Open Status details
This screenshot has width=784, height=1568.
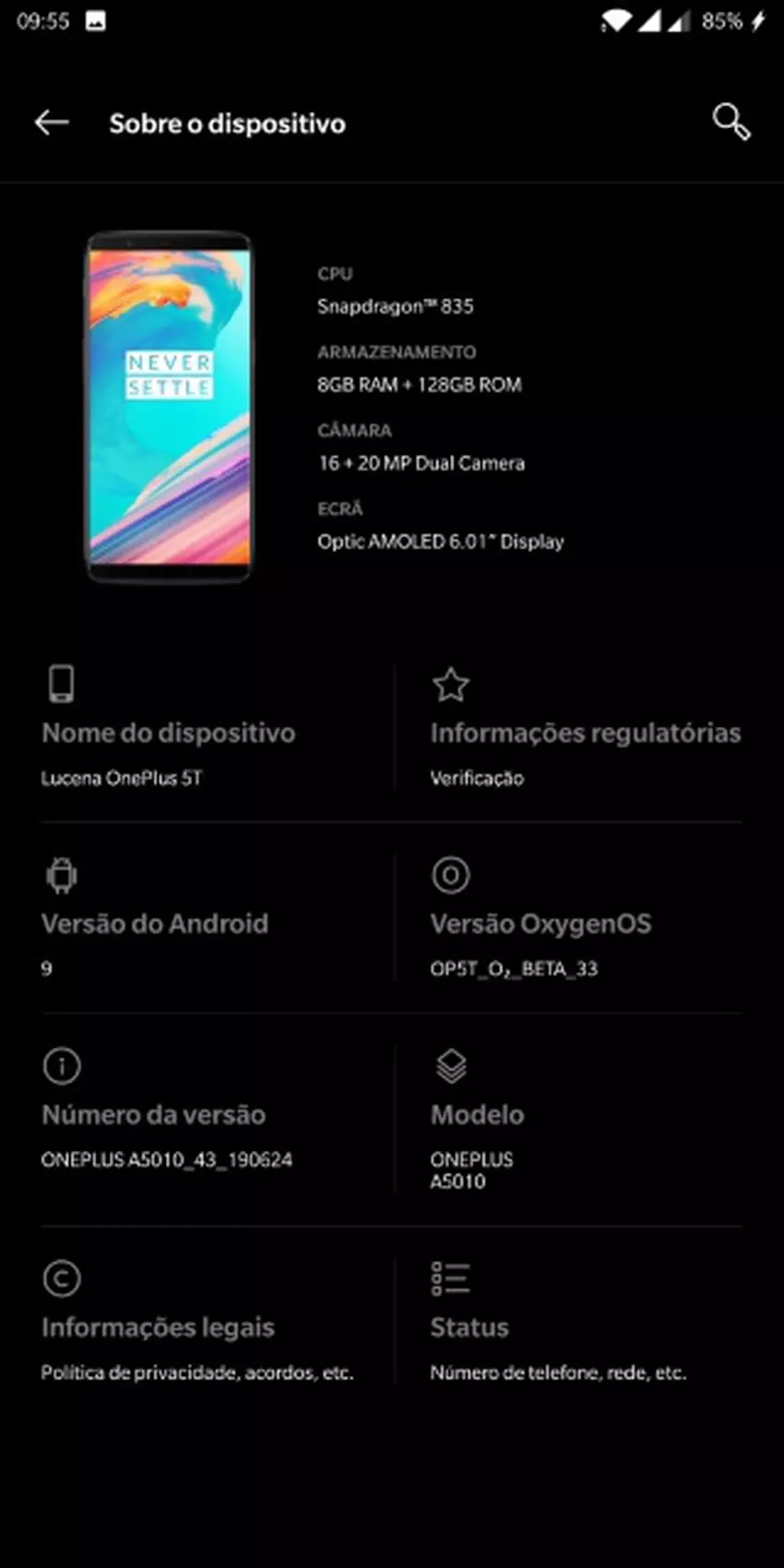tap(469, 1327)
